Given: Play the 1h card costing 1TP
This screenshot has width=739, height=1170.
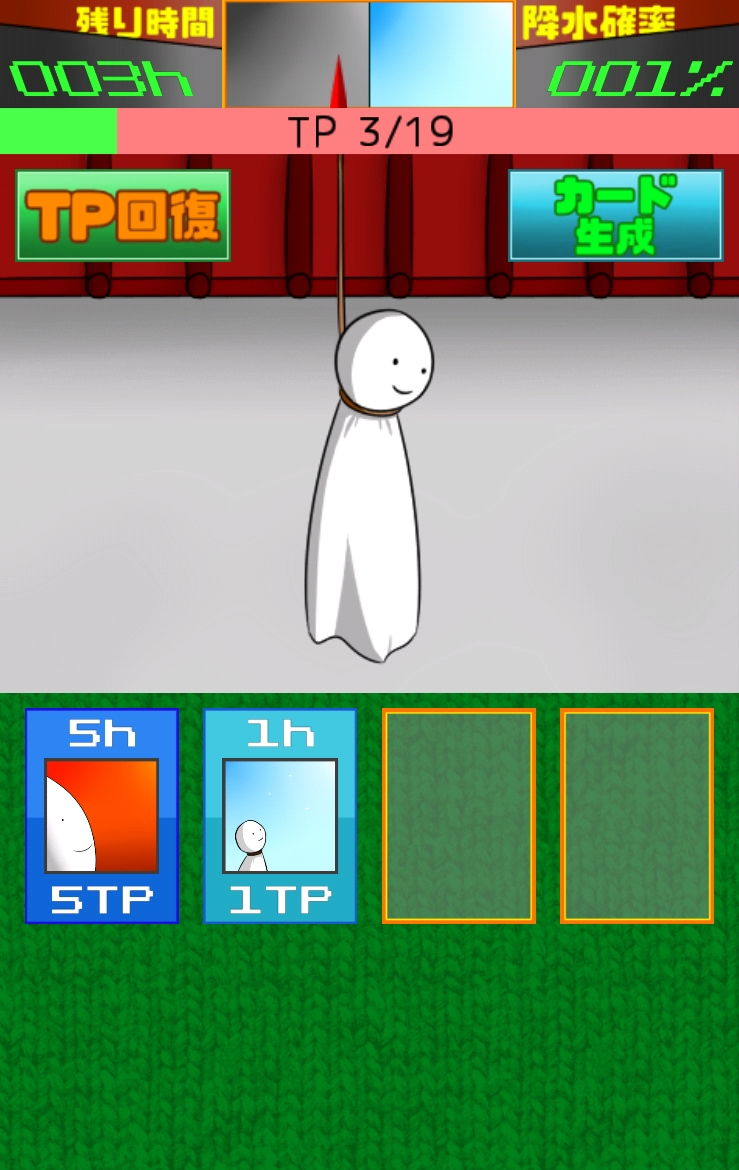Looking at the screenshot, I should [x=280, y=815].
